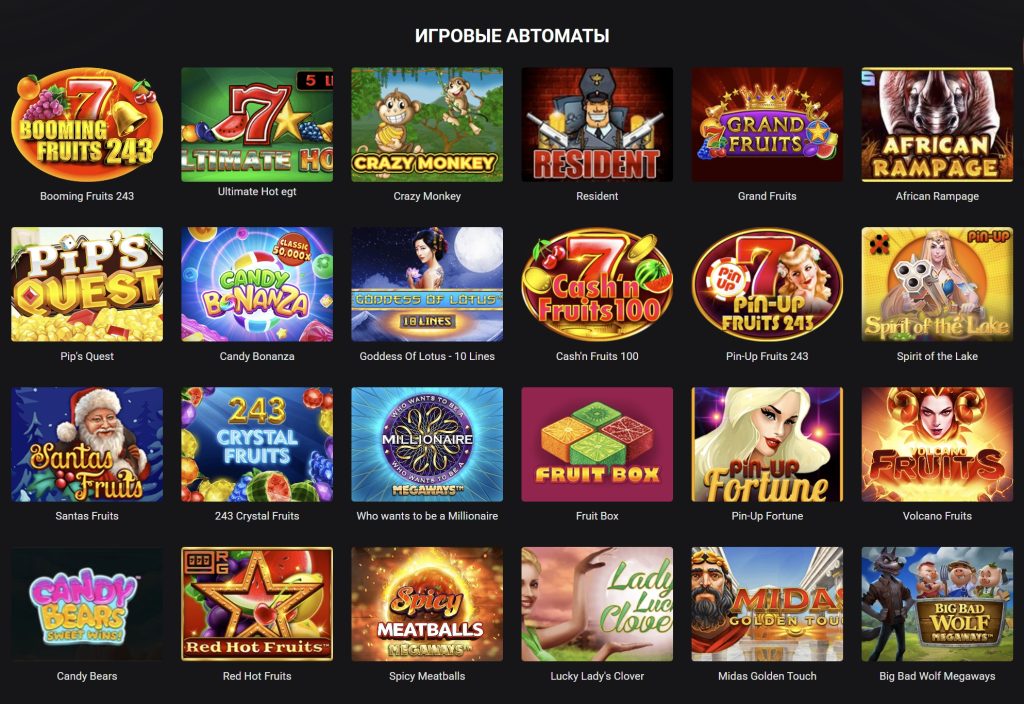The width and height of the screenshot is (1024, 704).
Task: Launch Pin-Up Fruits 243
Action: (x=767, y=285)
